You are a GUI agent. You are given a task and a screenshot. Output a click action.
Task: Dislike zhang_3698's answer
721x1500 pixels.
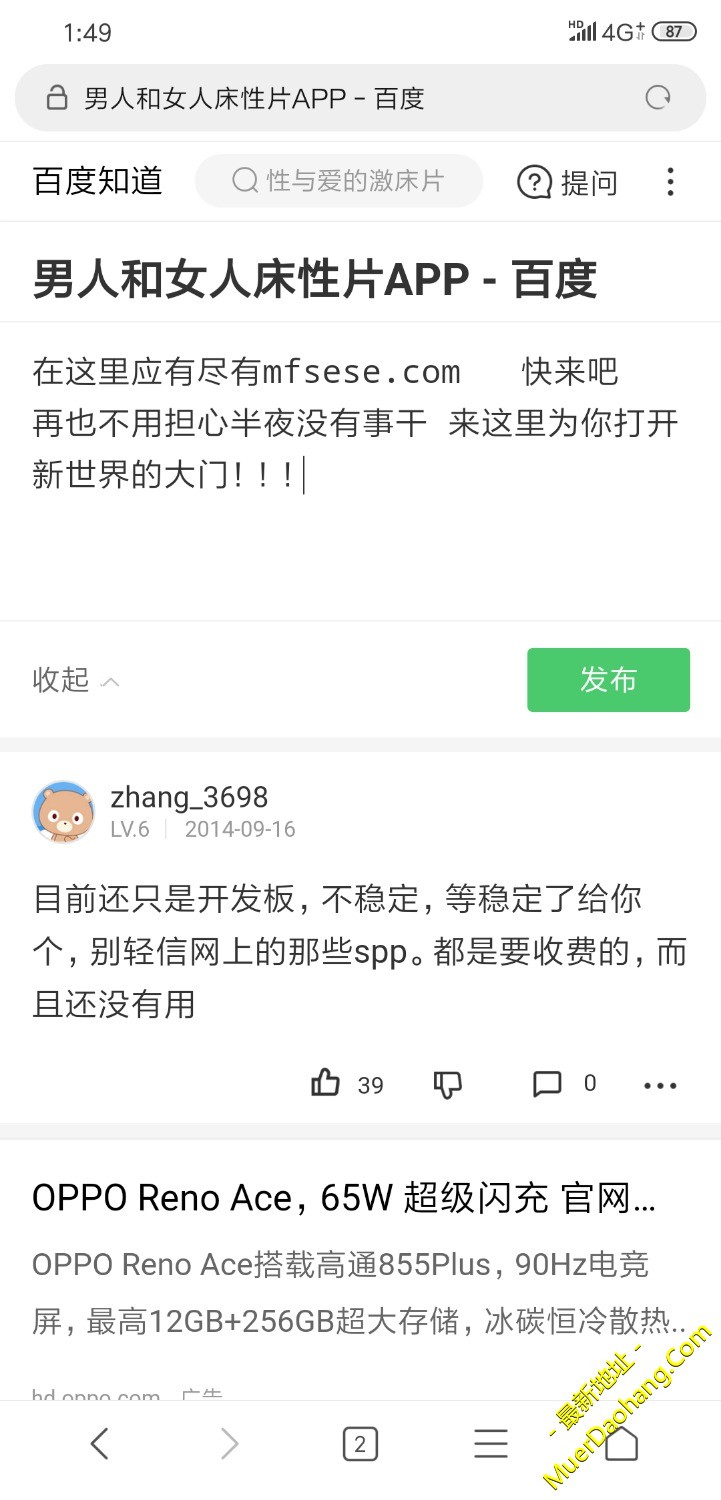[x=448, y=1084]
